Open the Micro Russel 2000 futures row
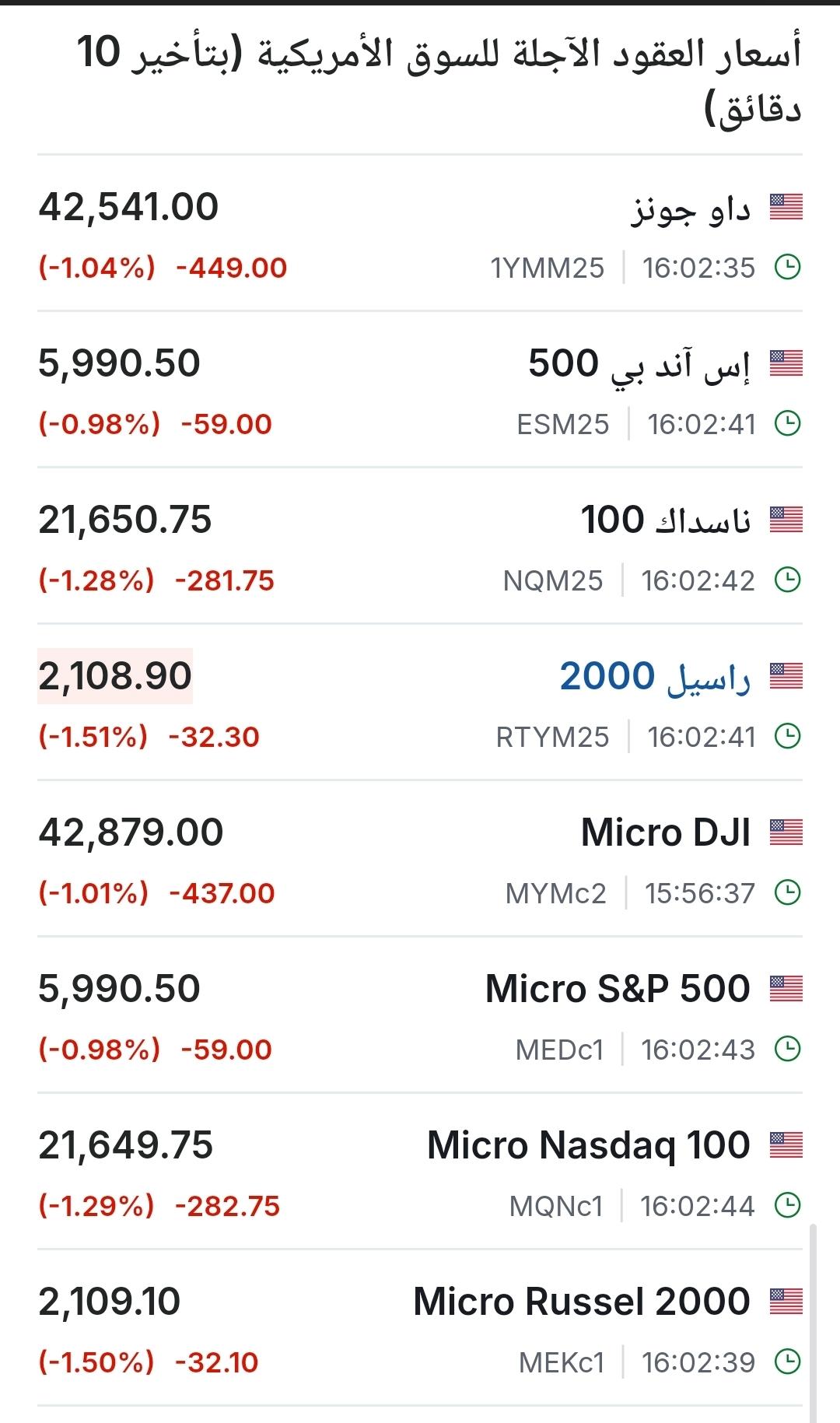Screen dimensions: 840x1423 coord(420,1328)
